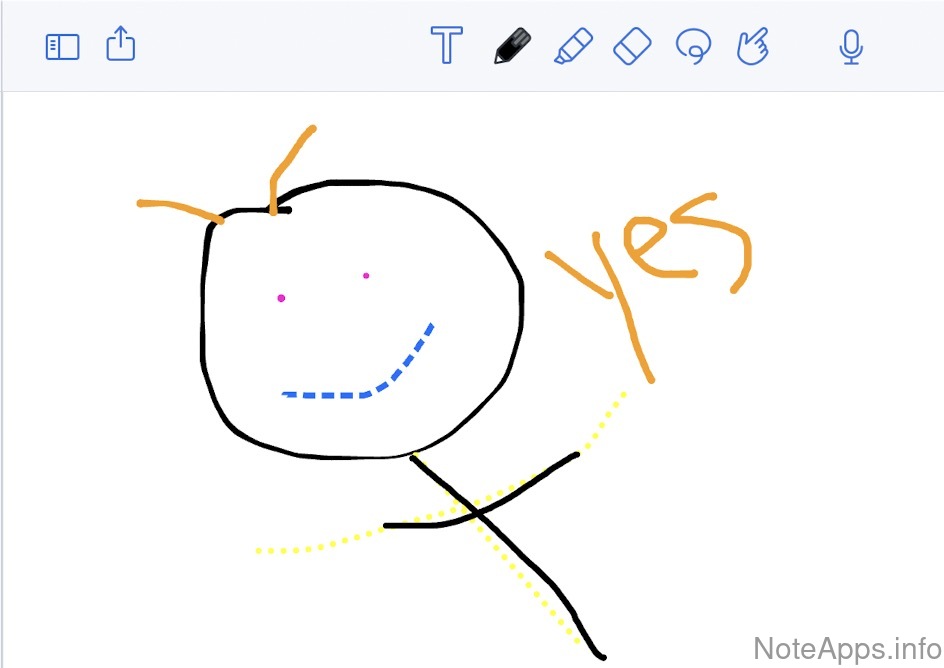Start audio recording with microphone
This screenshot has height=668, width=944.
[851, 47]
